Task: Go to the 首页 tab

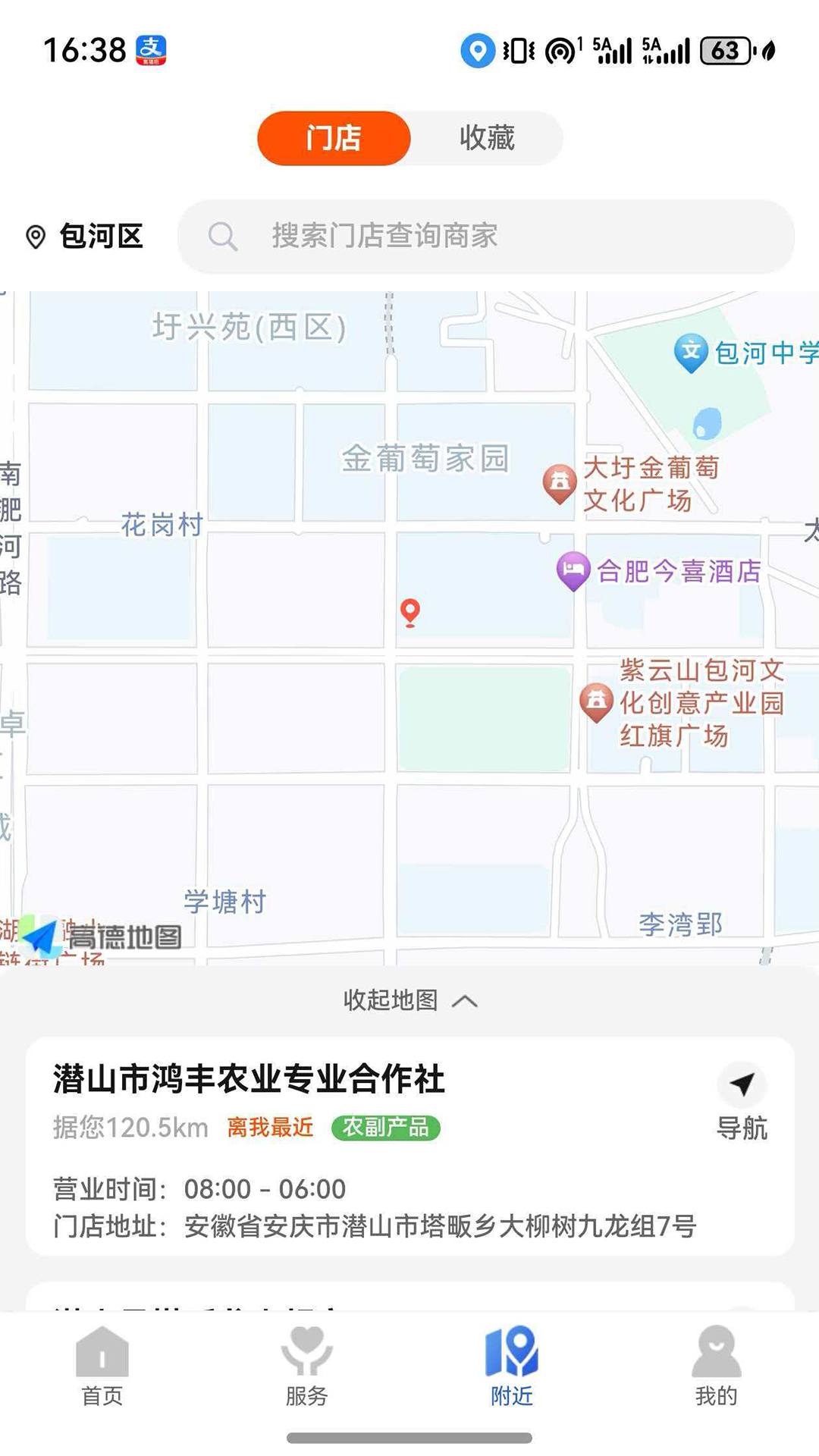Action: click(102, 1365)
